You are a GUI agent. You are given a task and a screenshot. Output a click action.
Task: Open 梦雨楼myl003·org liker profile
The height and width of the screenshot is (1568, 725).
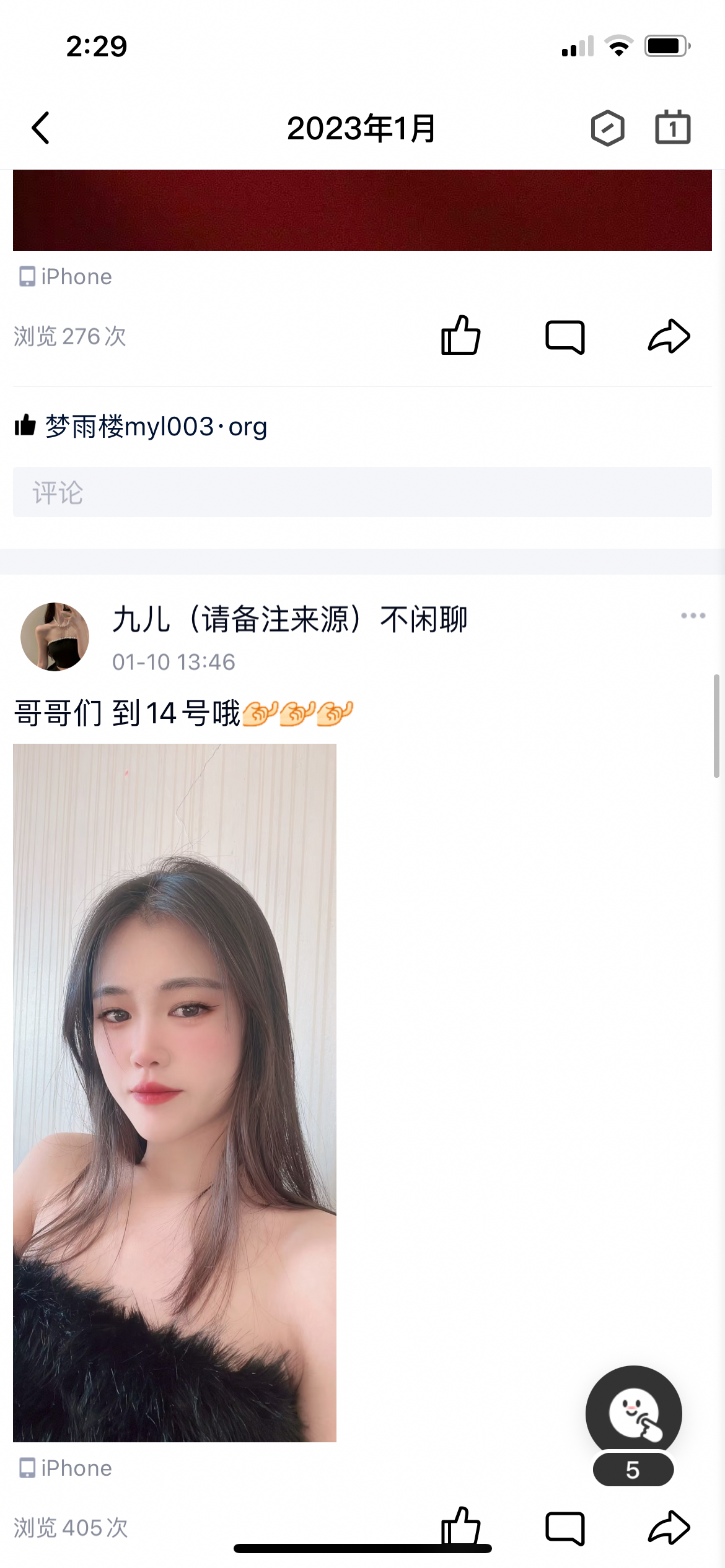(x=156, y=427)
